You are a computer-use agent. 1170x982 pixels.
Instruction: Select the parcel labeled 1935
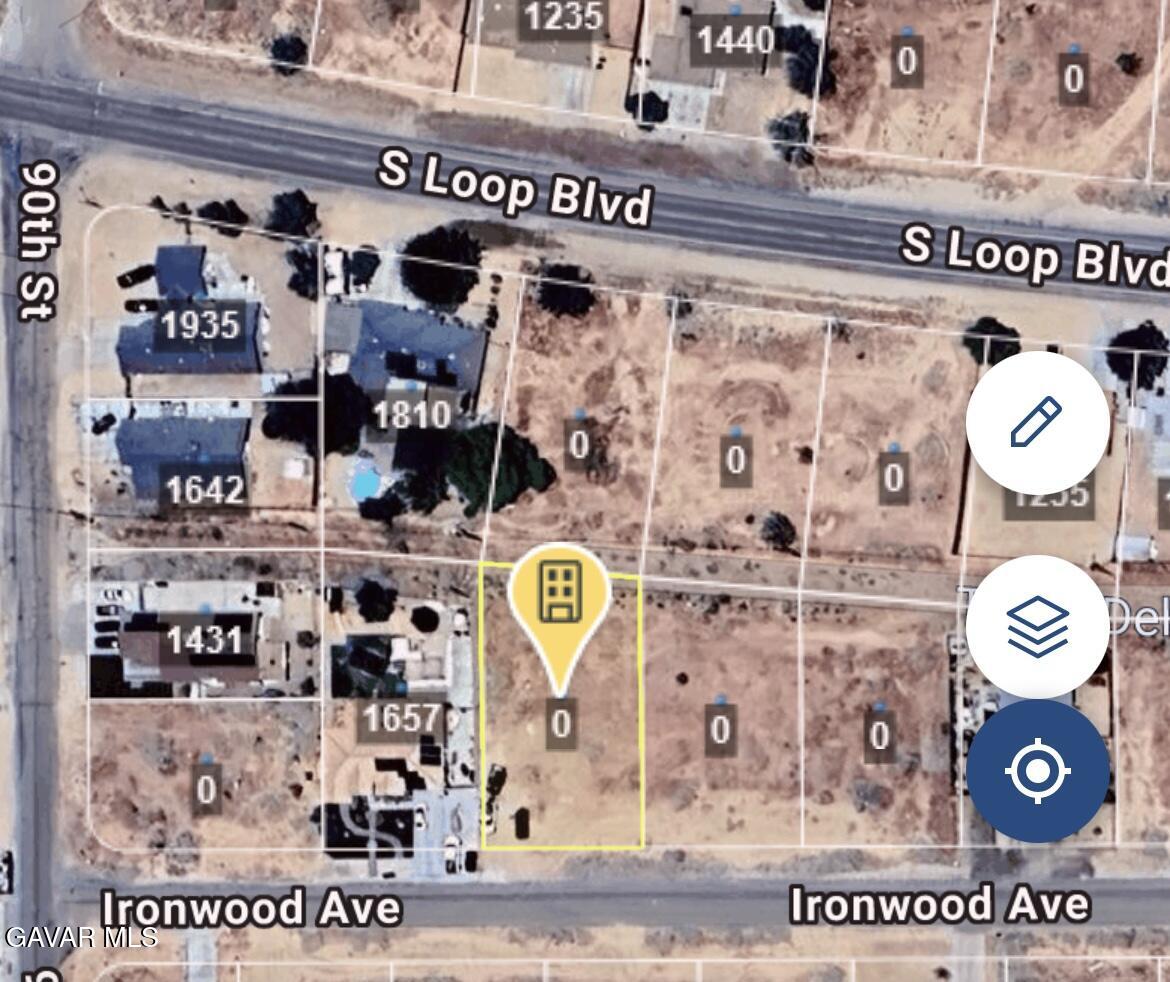203,324
